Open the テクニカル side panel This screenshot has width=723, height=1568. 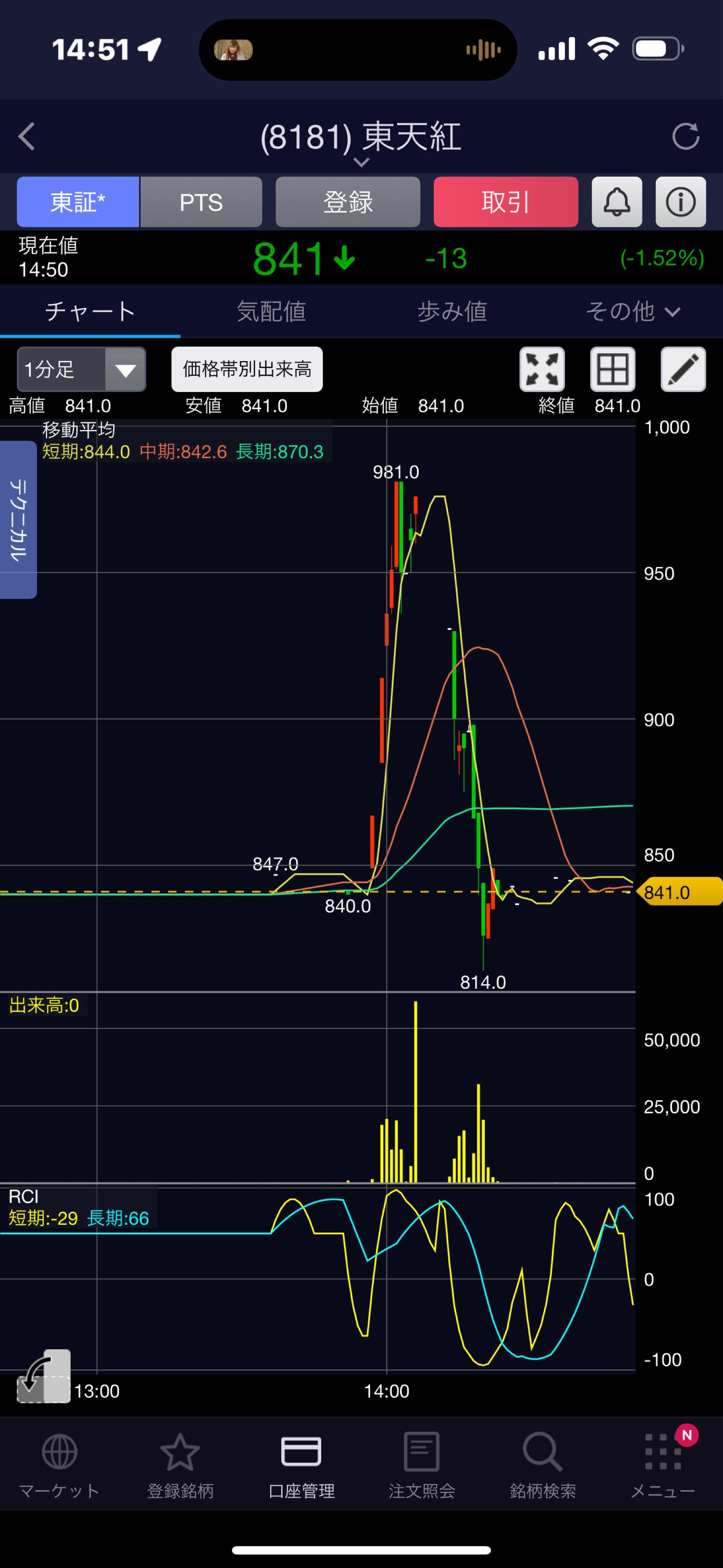18,519
